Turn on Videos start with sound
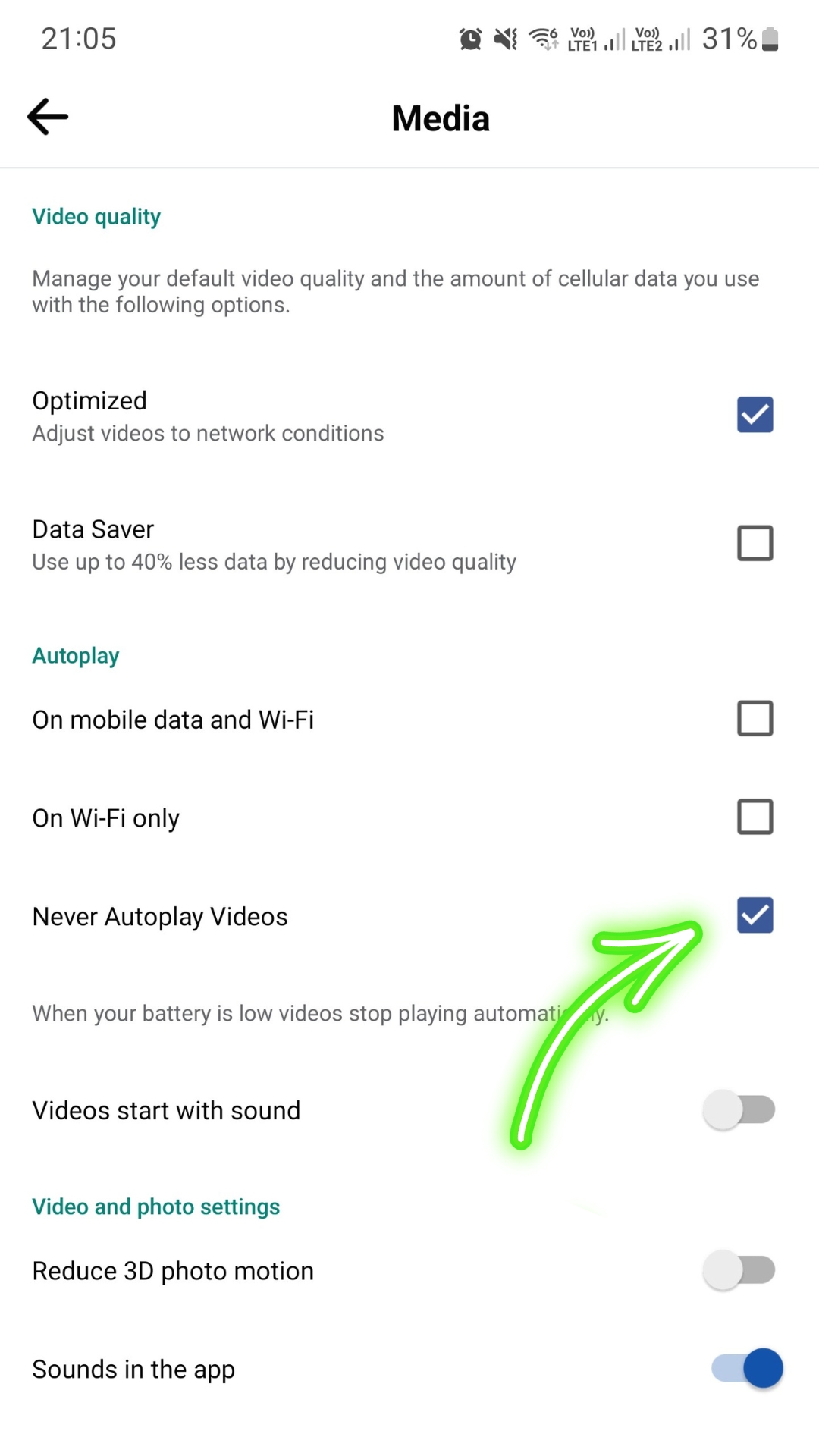Screen dimensions: 819x1456 click(x=739, y=1110)
